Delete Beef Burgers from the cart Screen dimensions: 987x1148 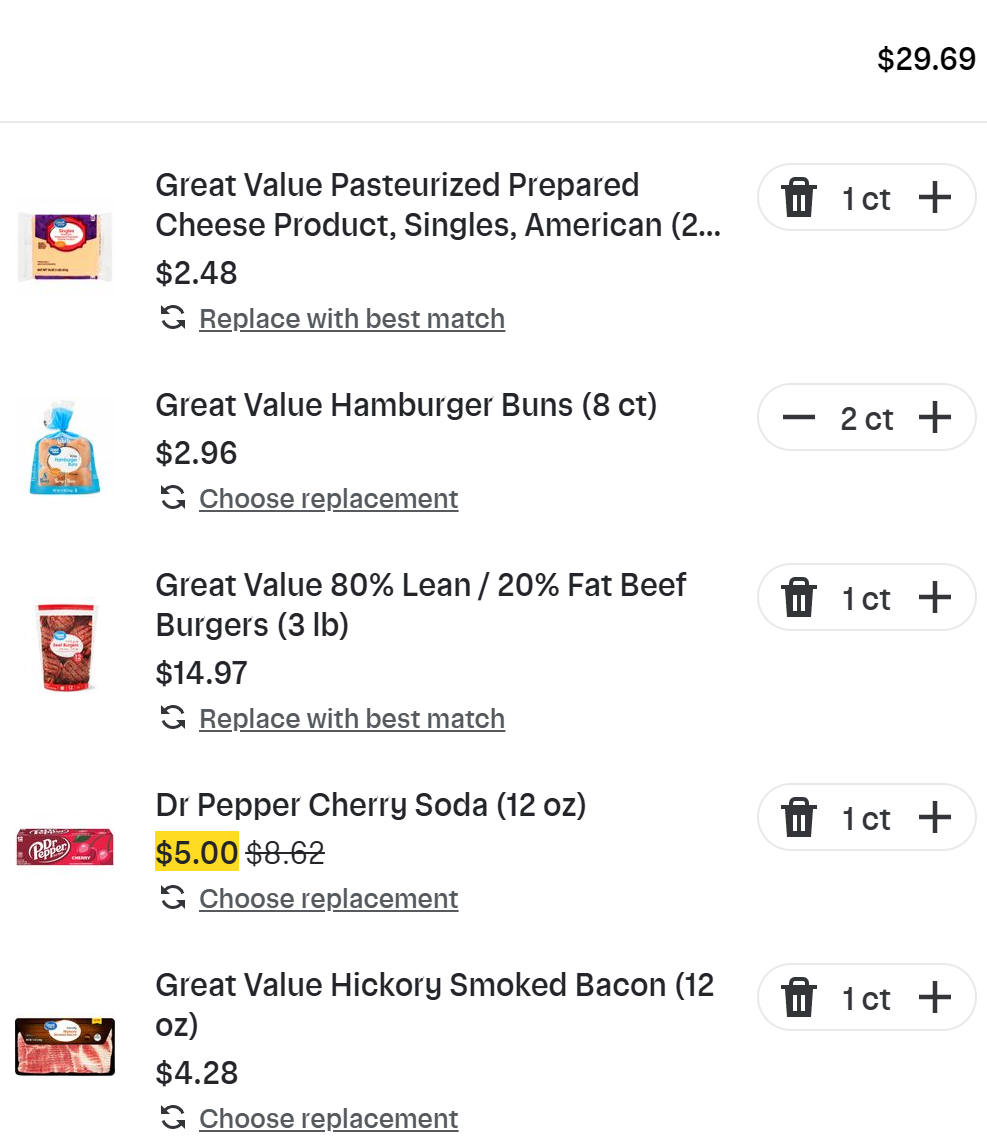799,598
